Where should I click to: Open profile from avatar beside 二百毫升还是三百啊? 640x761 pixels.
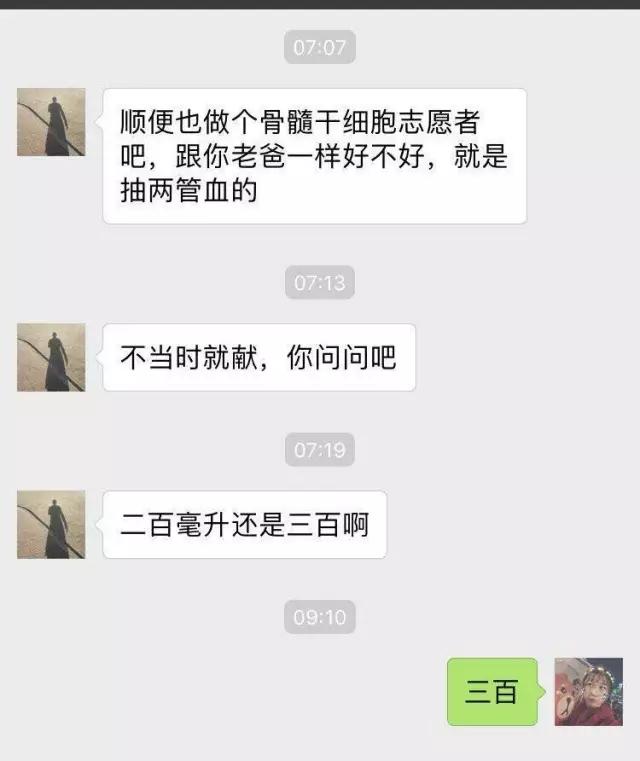pyautogui.click(x=51, y=524)
